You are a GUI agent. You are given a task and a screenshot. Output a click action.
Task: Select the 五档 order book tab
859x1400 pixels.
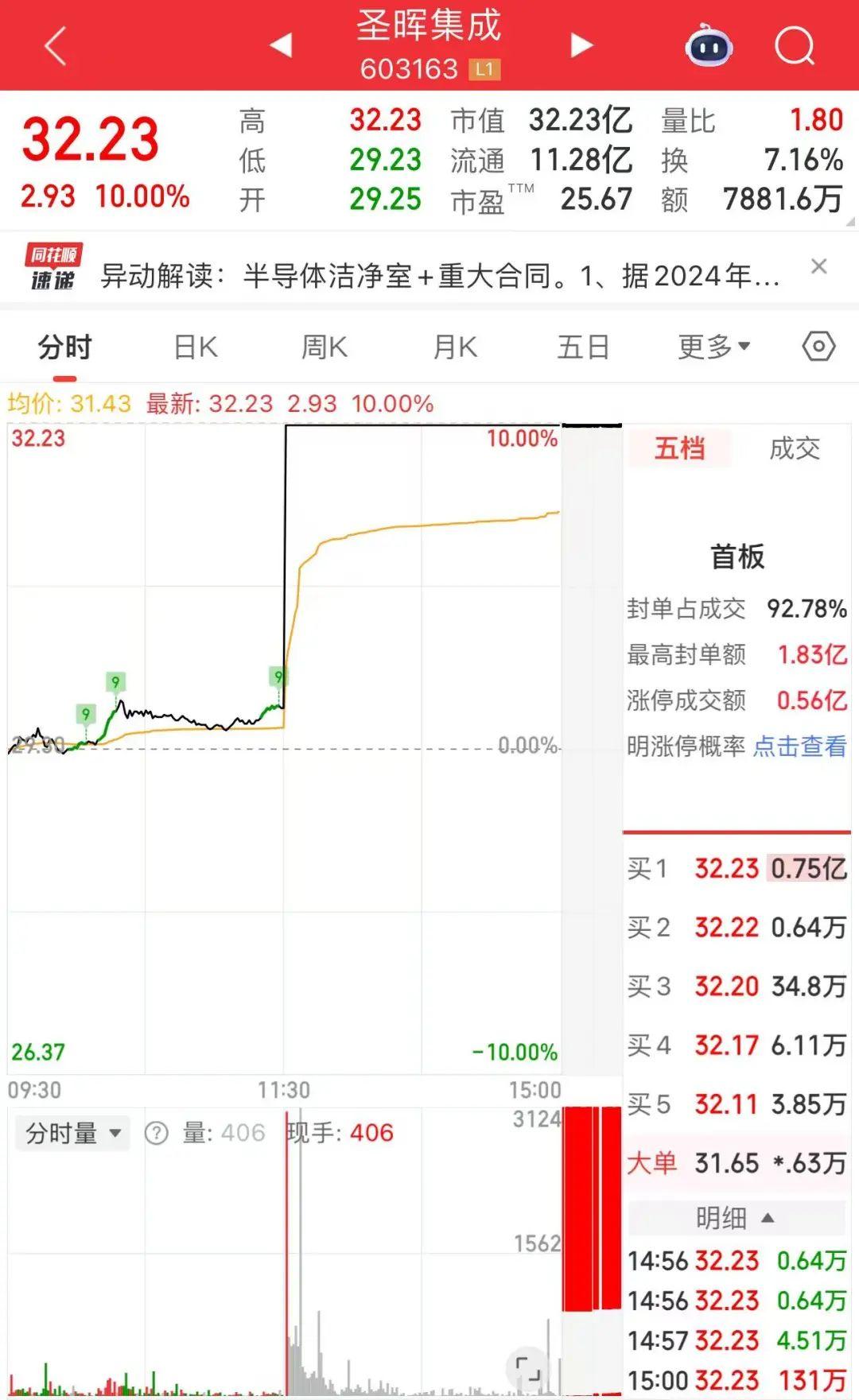(x=679, y=448)
